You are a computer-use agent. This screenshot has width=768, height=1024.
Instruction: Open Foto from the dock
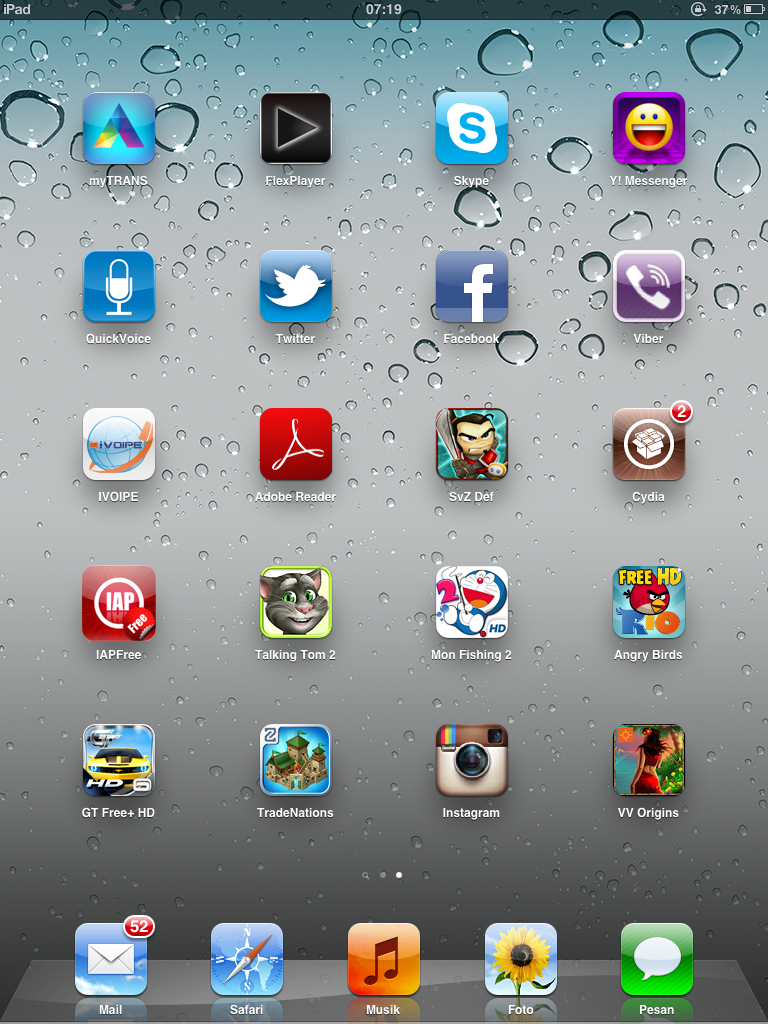pyautogui.click(x=520, y=959)
